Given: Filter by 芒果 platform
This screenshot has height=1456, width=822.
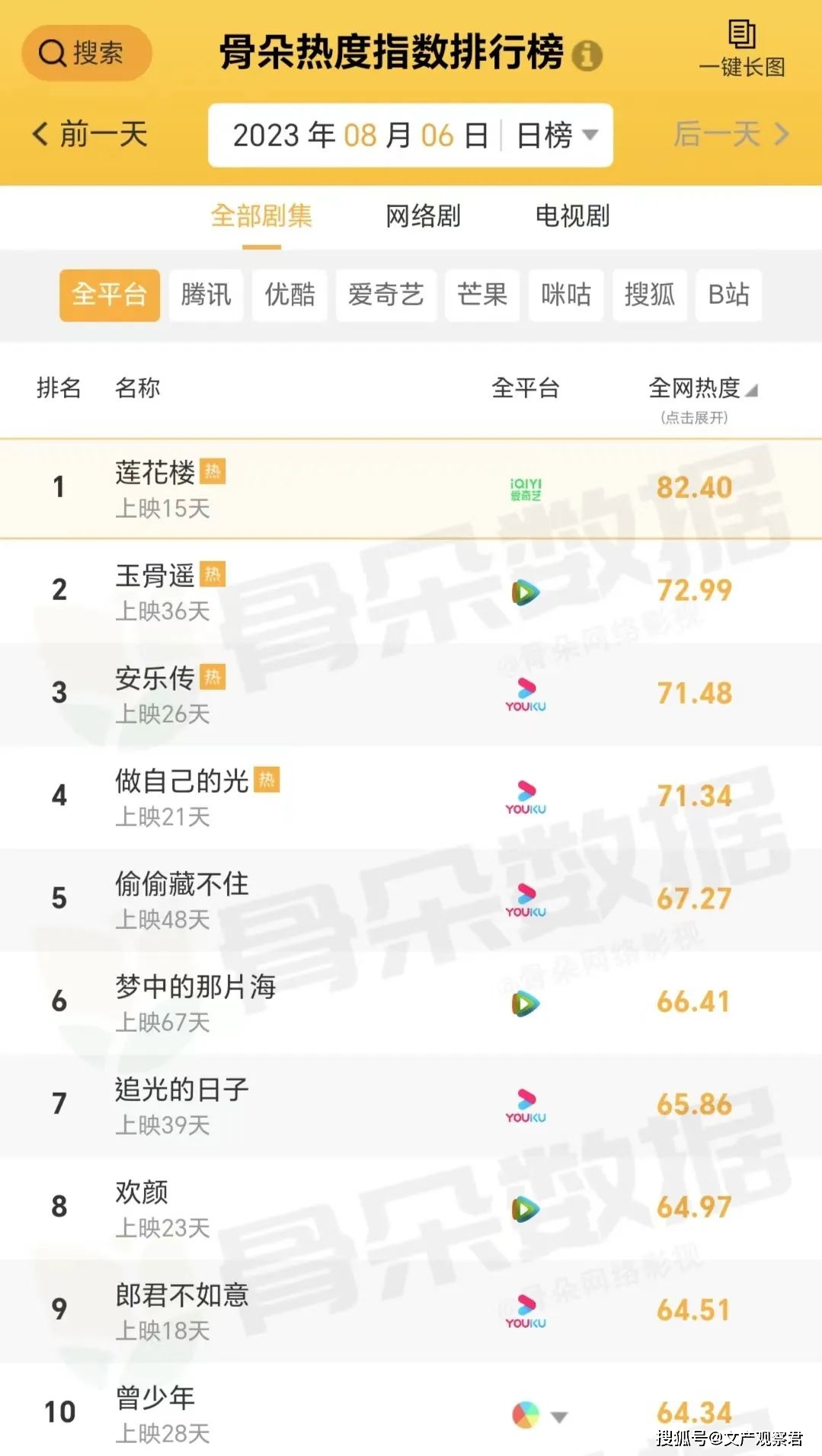Looking at the screenshot, I should (482, 295).
